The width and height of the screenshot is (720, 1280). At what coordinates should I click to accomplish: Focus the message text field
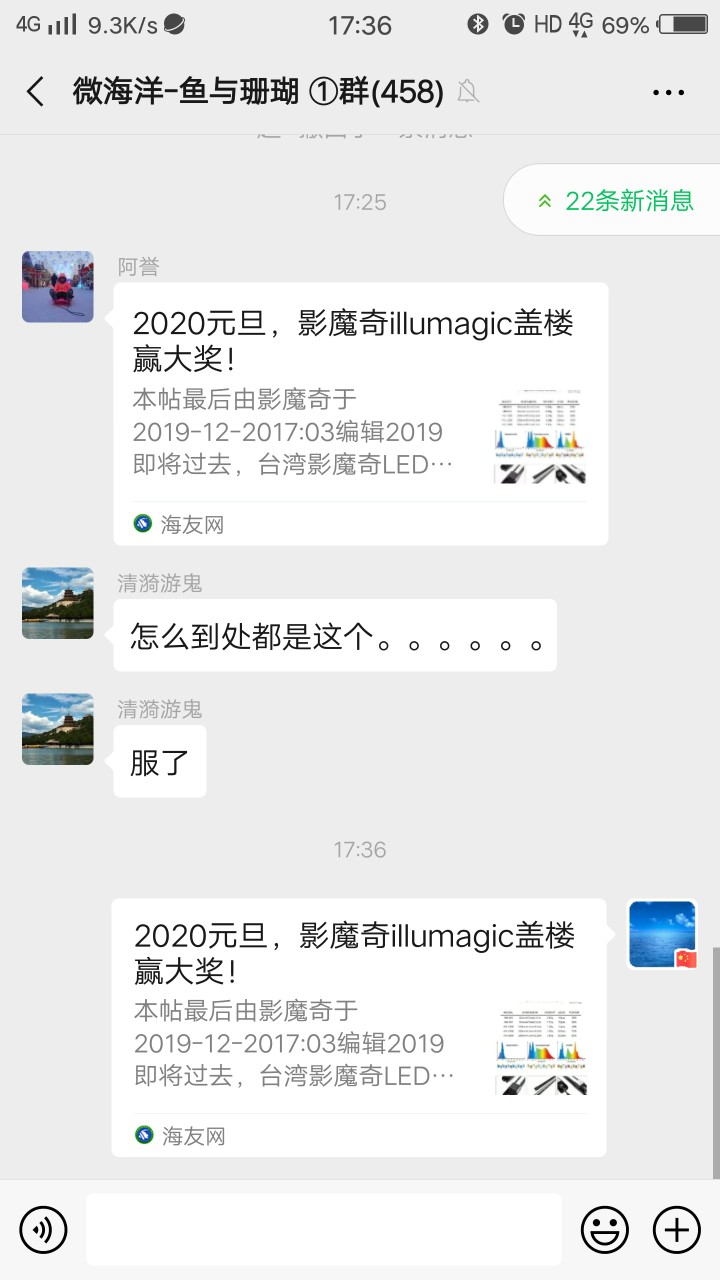click(x=323, y=1229)
